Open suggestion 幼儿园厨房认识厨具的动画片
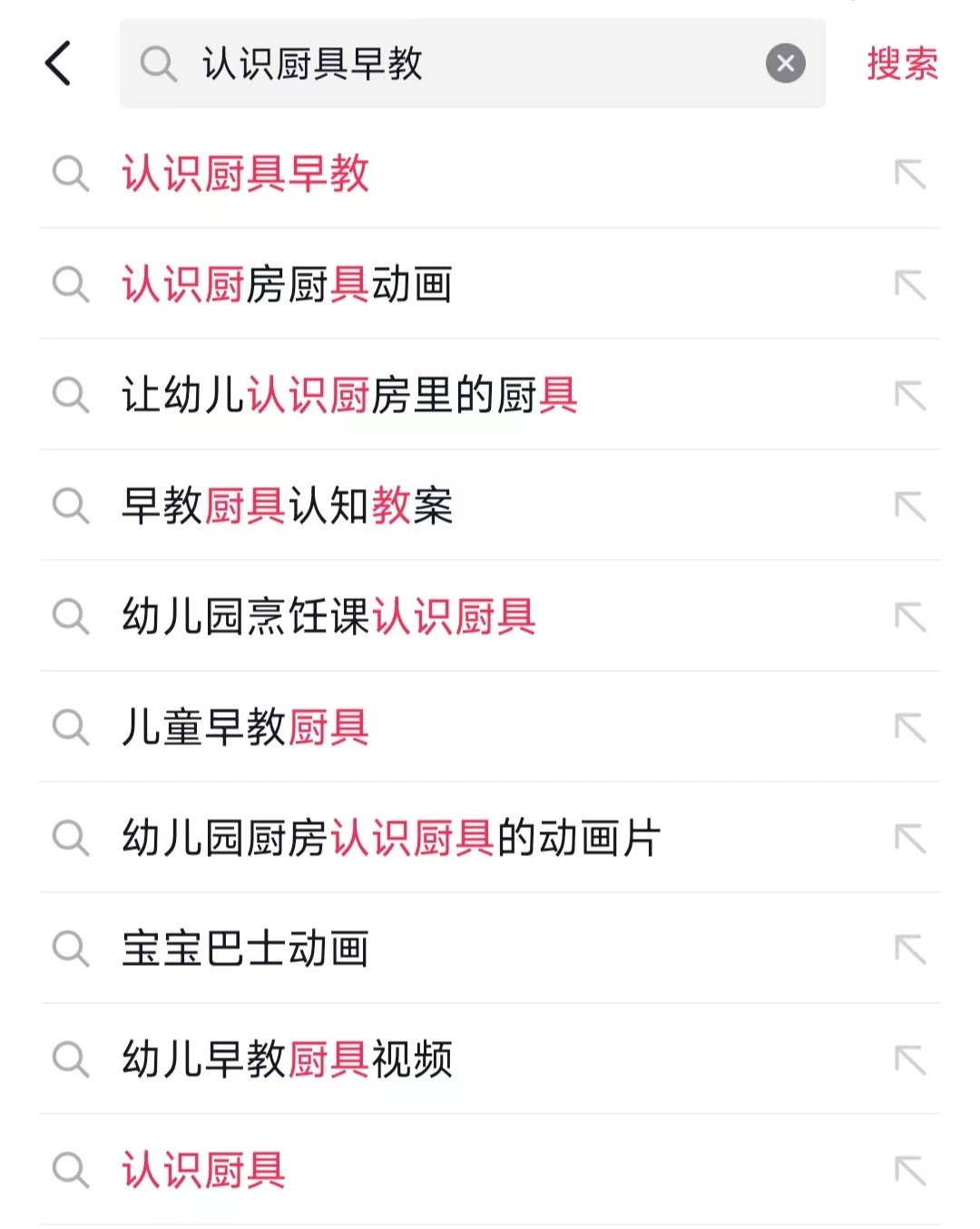 point(391,838)
